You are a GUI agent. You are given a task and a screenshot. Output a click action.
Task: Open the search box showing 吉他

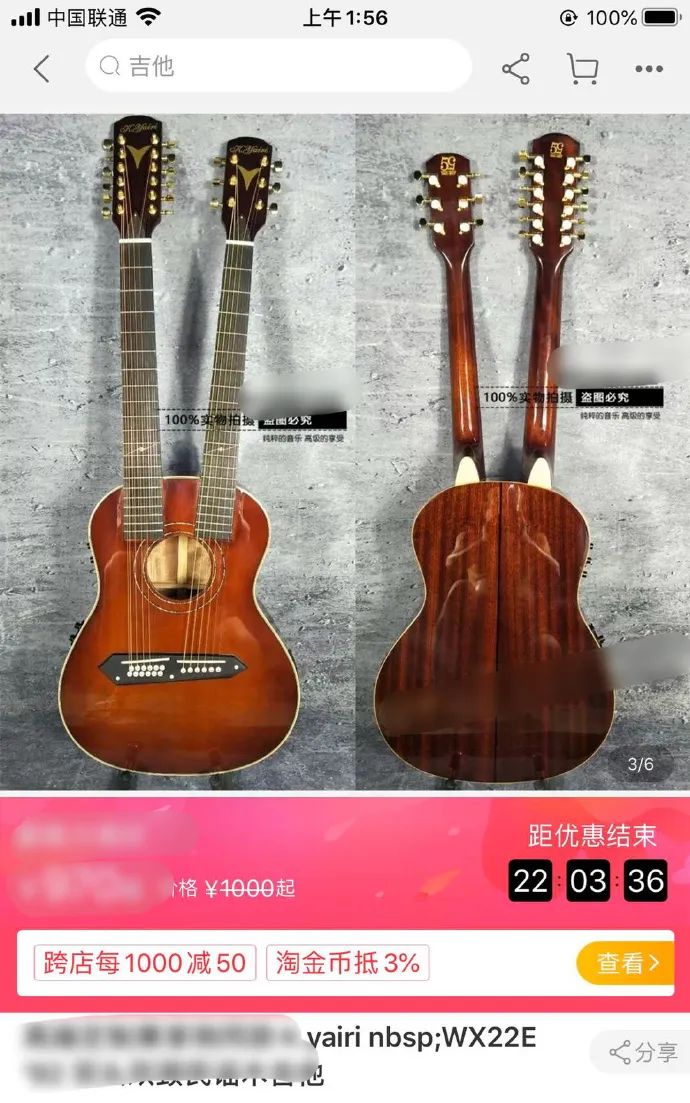point(278,67)
